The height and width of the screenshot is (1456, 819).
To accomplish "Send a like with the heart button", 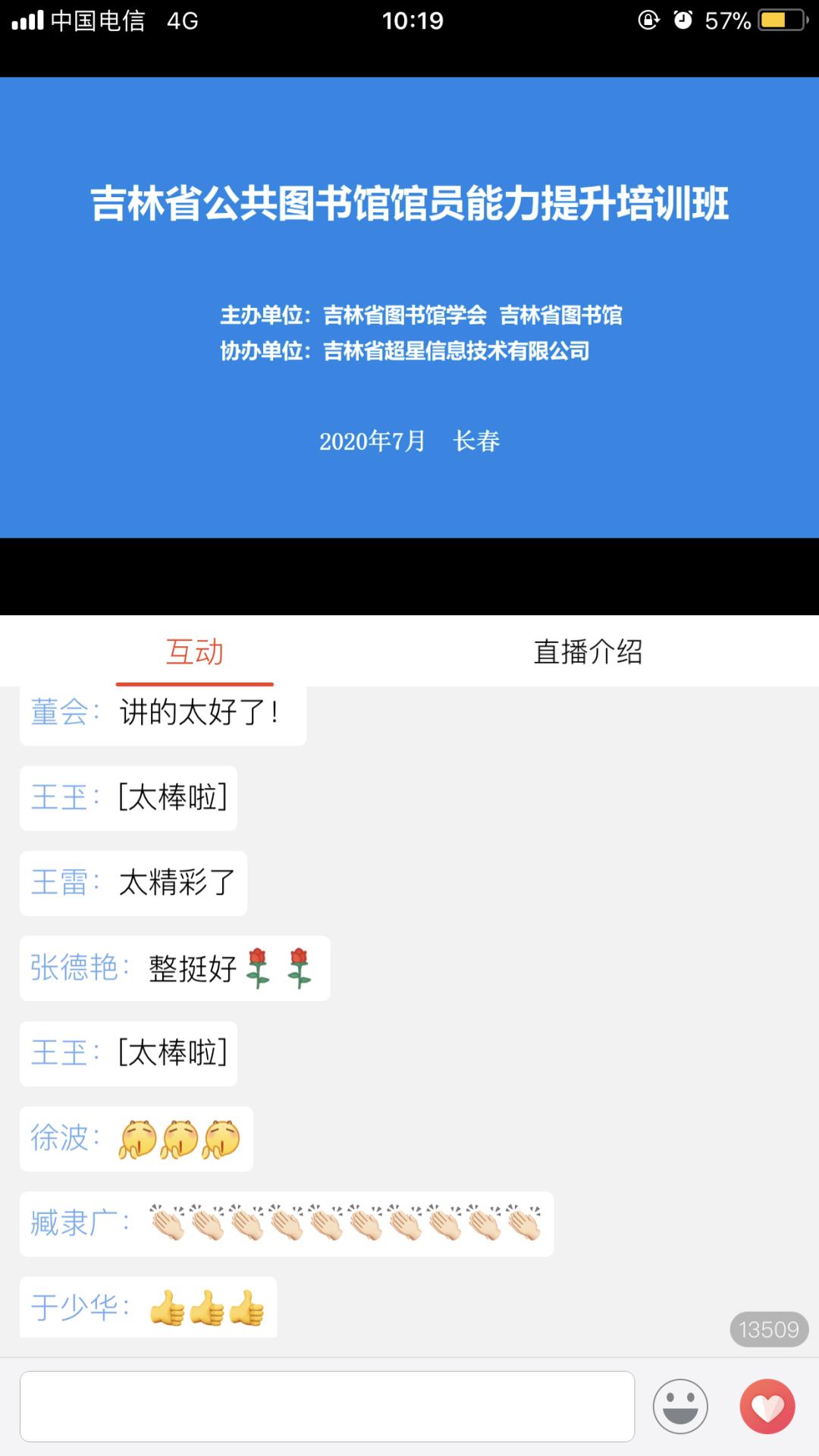I will pyautogui.click(x=767, y=1406).
